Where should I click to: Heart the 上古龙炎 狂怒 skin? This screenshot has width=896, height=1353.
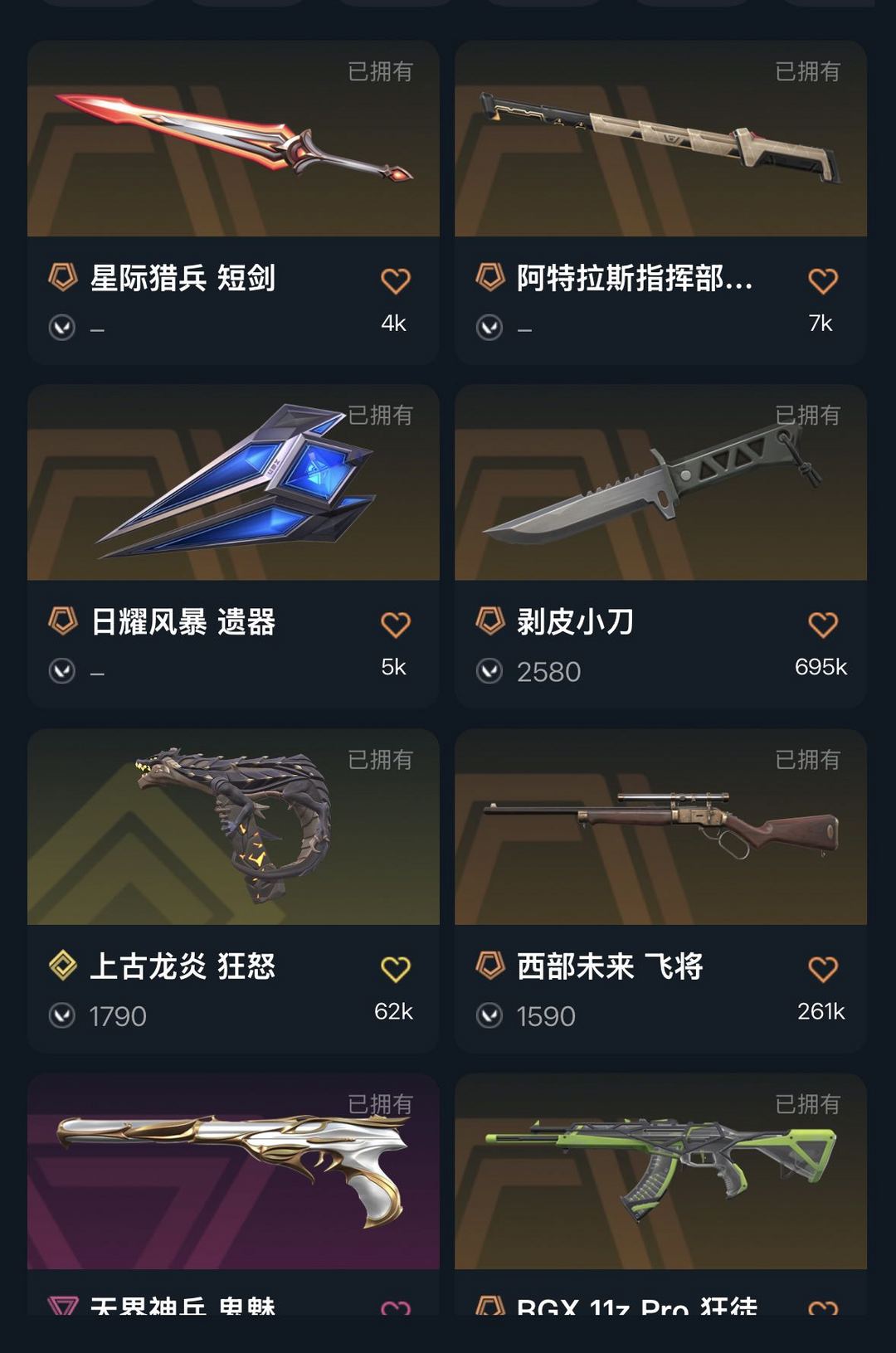(x=396, y=969)
